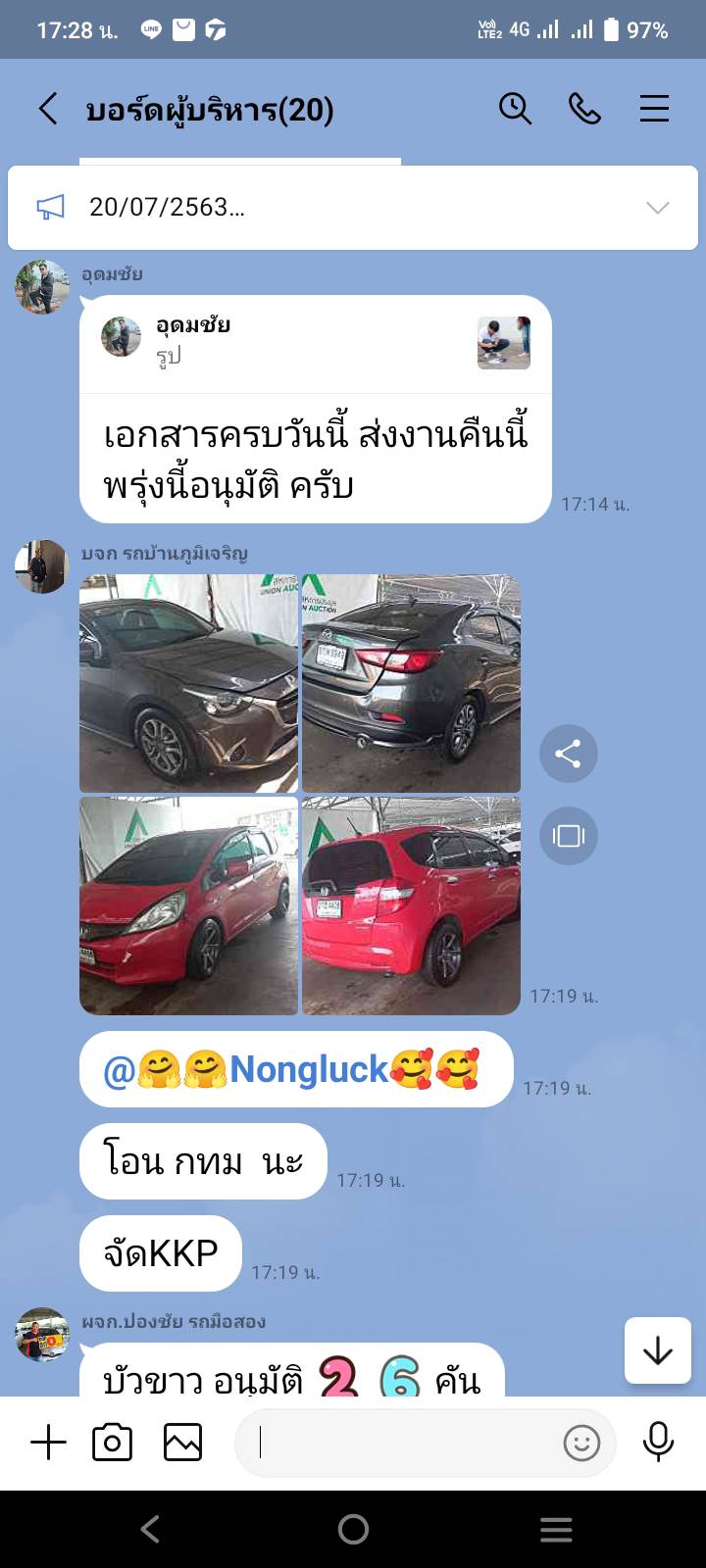Jump to the latest message
706x1568 pixels.
pyautogui.click(x=657, y=1350)
